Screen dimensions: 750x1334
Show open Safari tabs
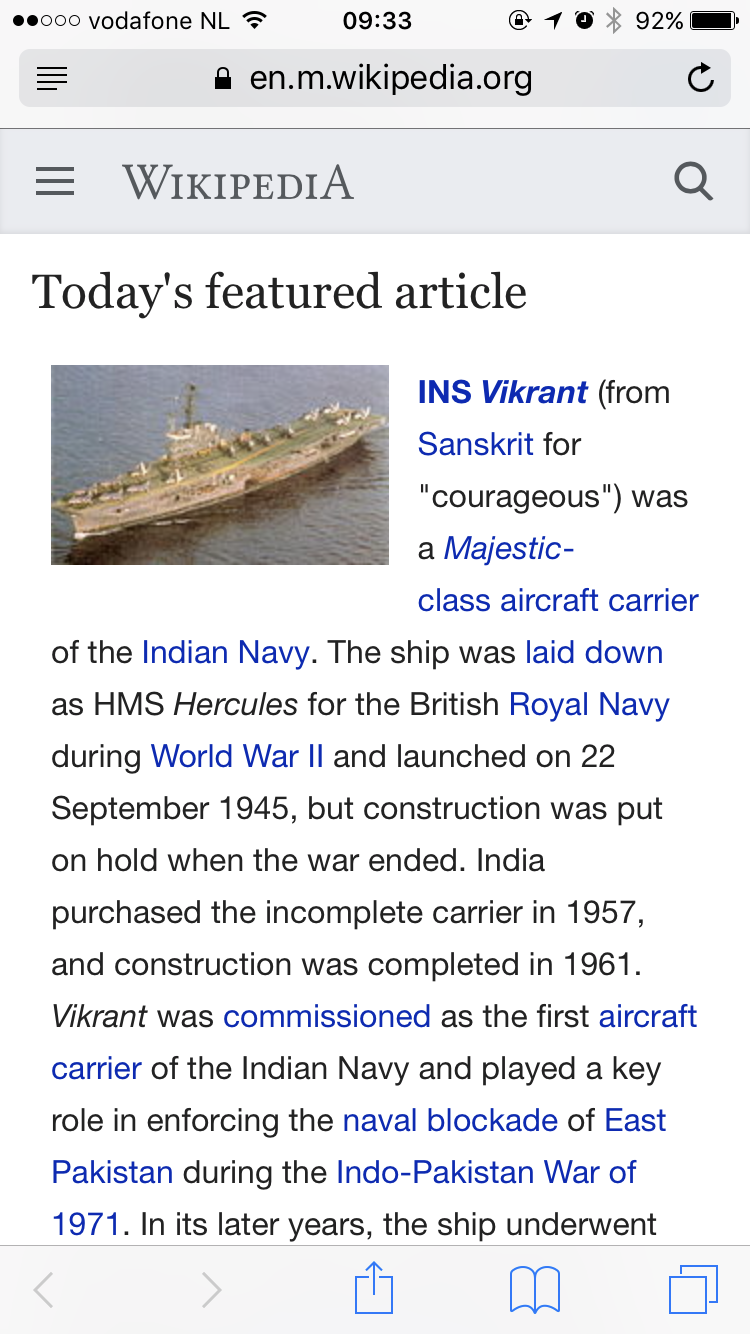pos(693,1289)
